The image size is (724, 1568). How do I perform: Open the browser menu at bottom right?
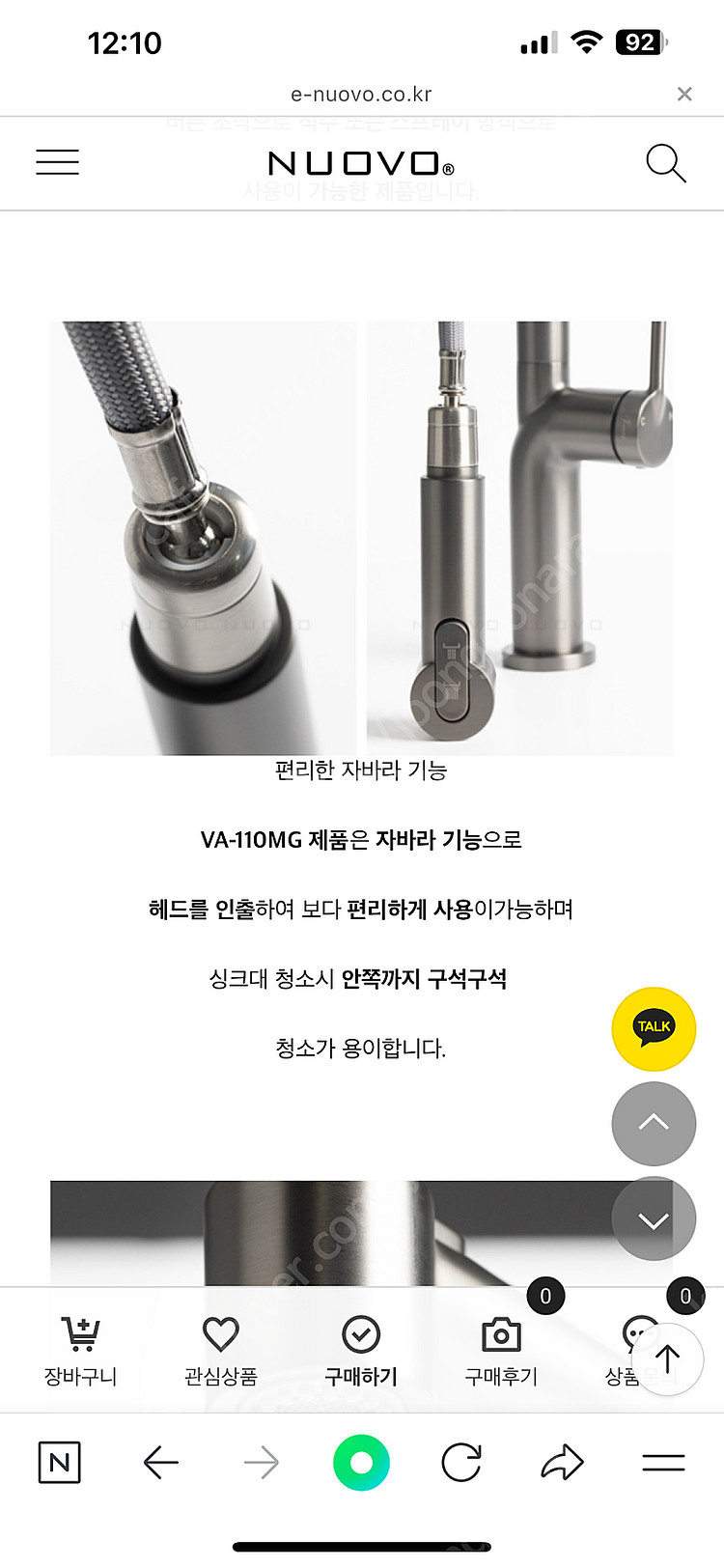[x=662, y=1462]
